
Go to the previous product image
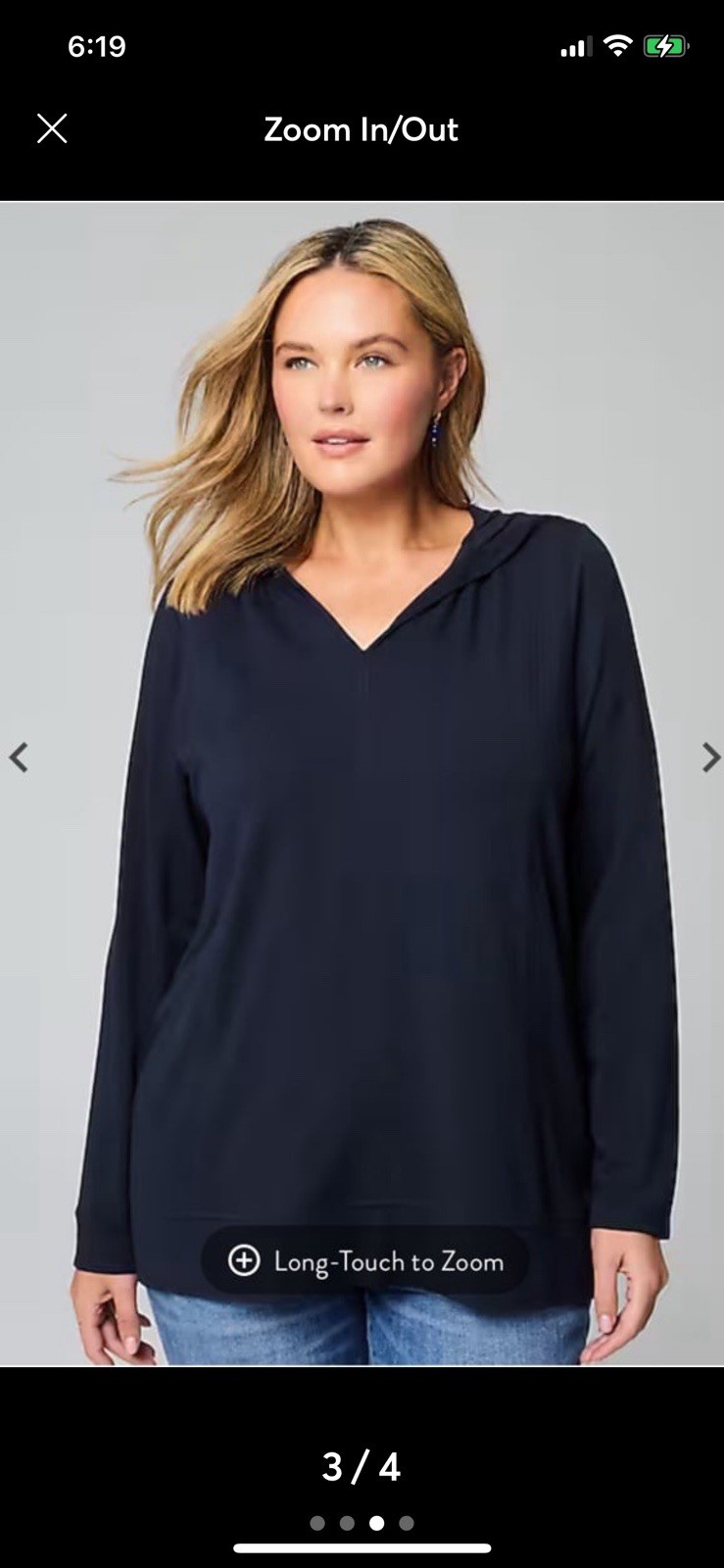pos(19,757)
